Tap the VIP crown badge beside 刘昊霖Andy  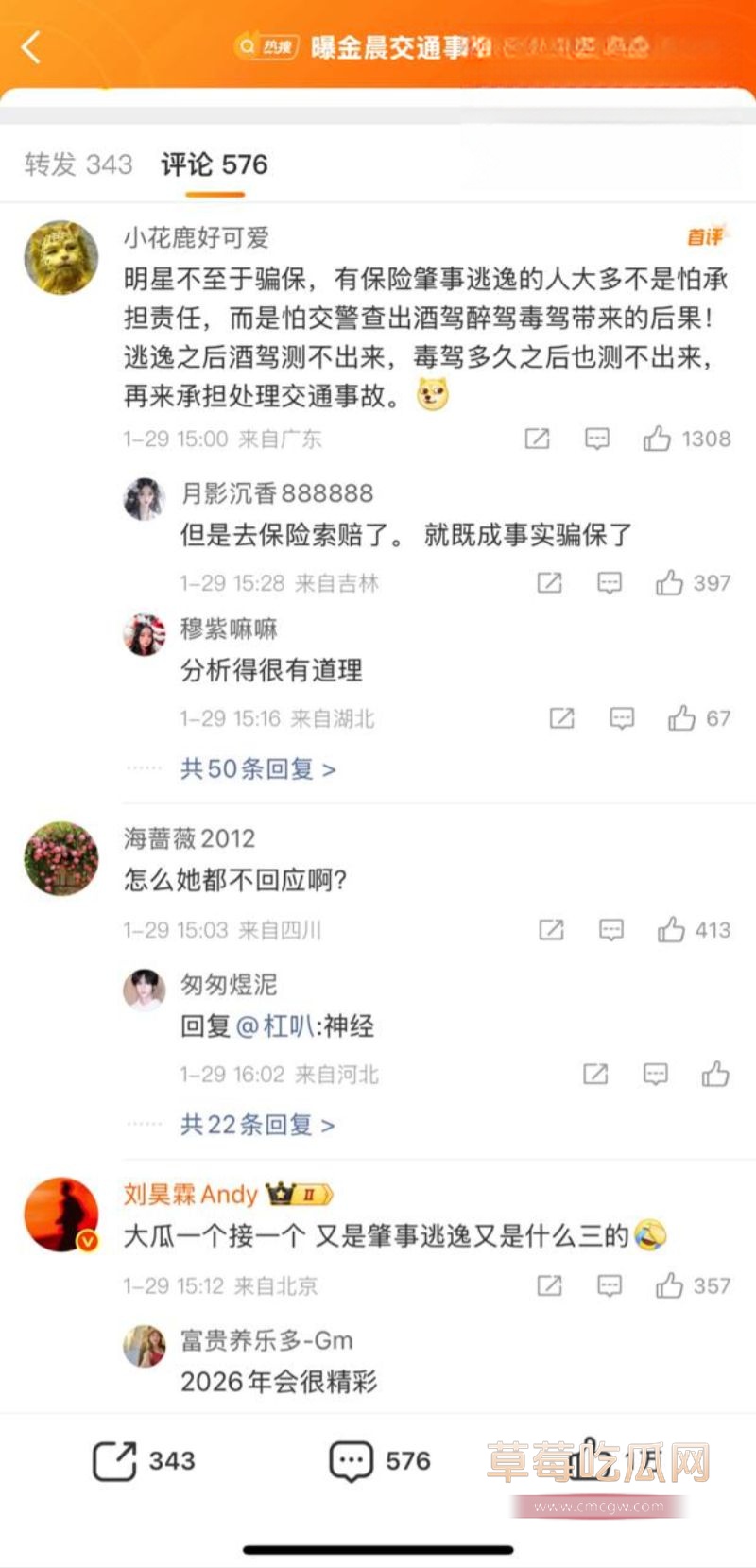[x=298, y=1194]
